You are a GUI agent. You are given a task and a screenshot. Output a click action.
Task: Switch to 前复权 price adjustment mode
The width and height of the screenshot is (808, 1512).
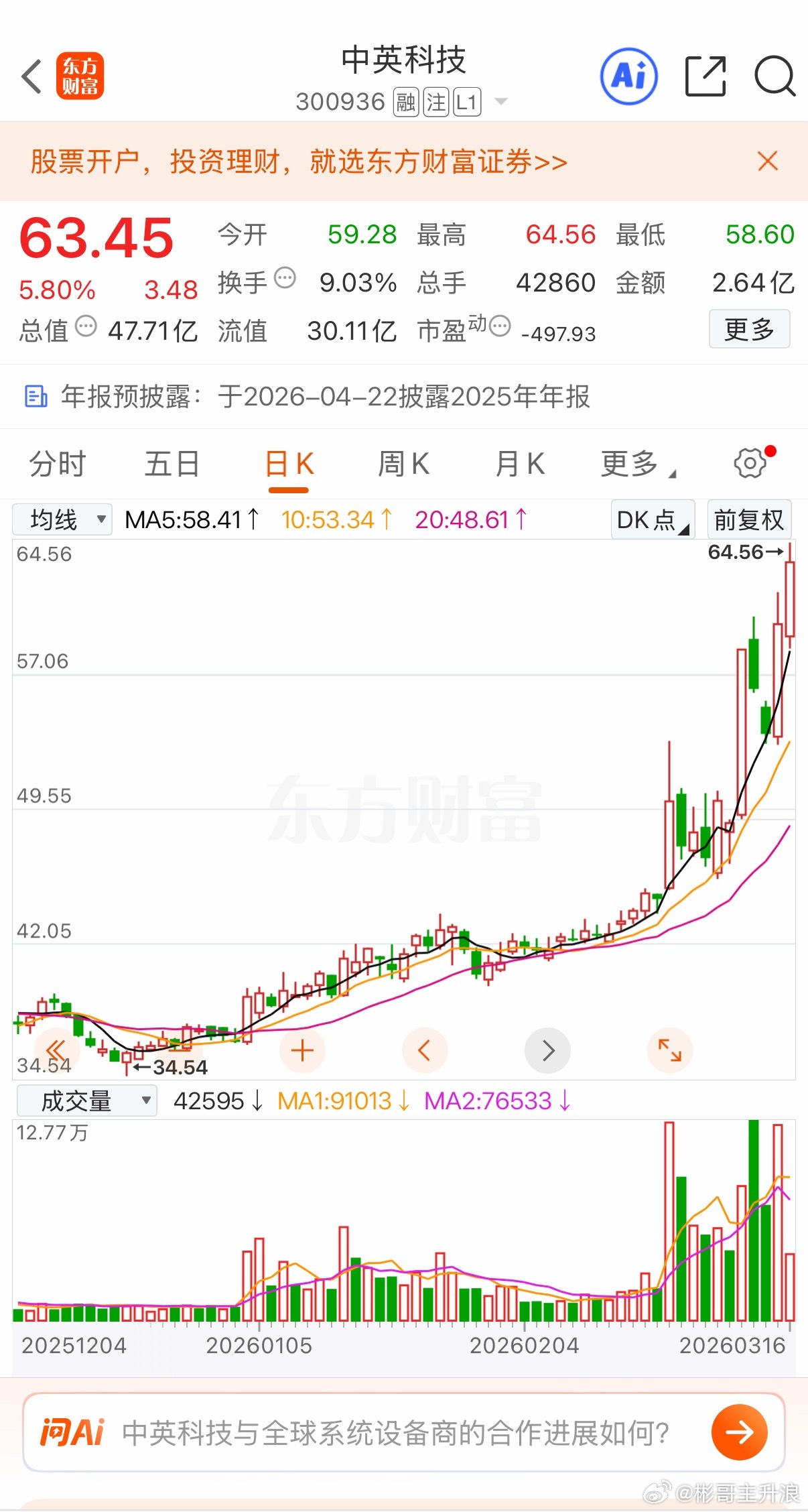point(749,519)
